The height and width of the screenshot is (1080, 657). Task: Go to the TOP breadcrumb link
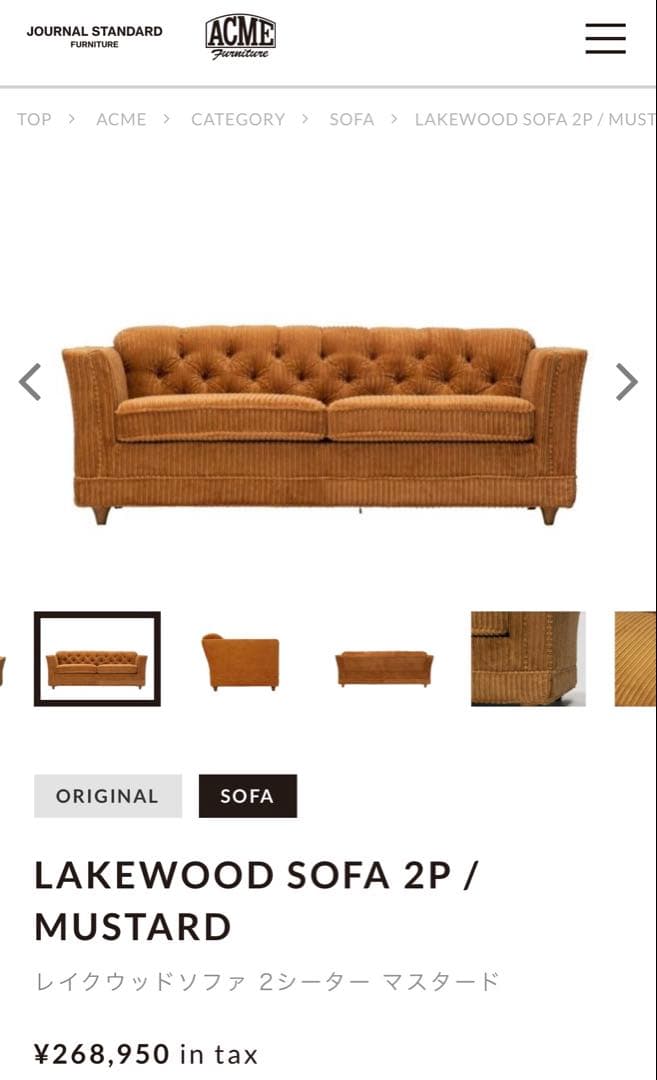pos(34,119)
